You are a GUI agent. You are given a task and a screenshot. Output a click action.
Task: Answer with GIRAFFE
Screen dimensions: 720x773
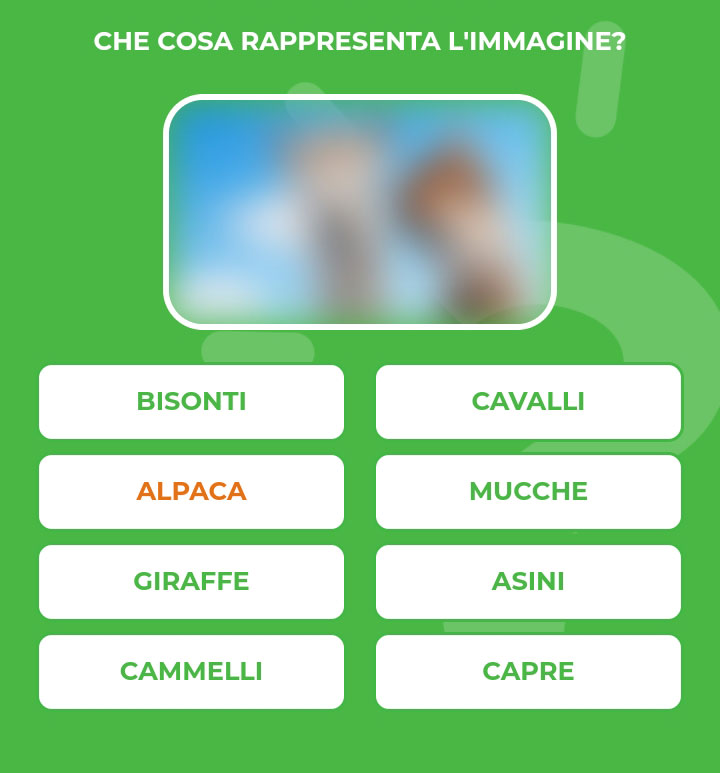coord(191,581)
